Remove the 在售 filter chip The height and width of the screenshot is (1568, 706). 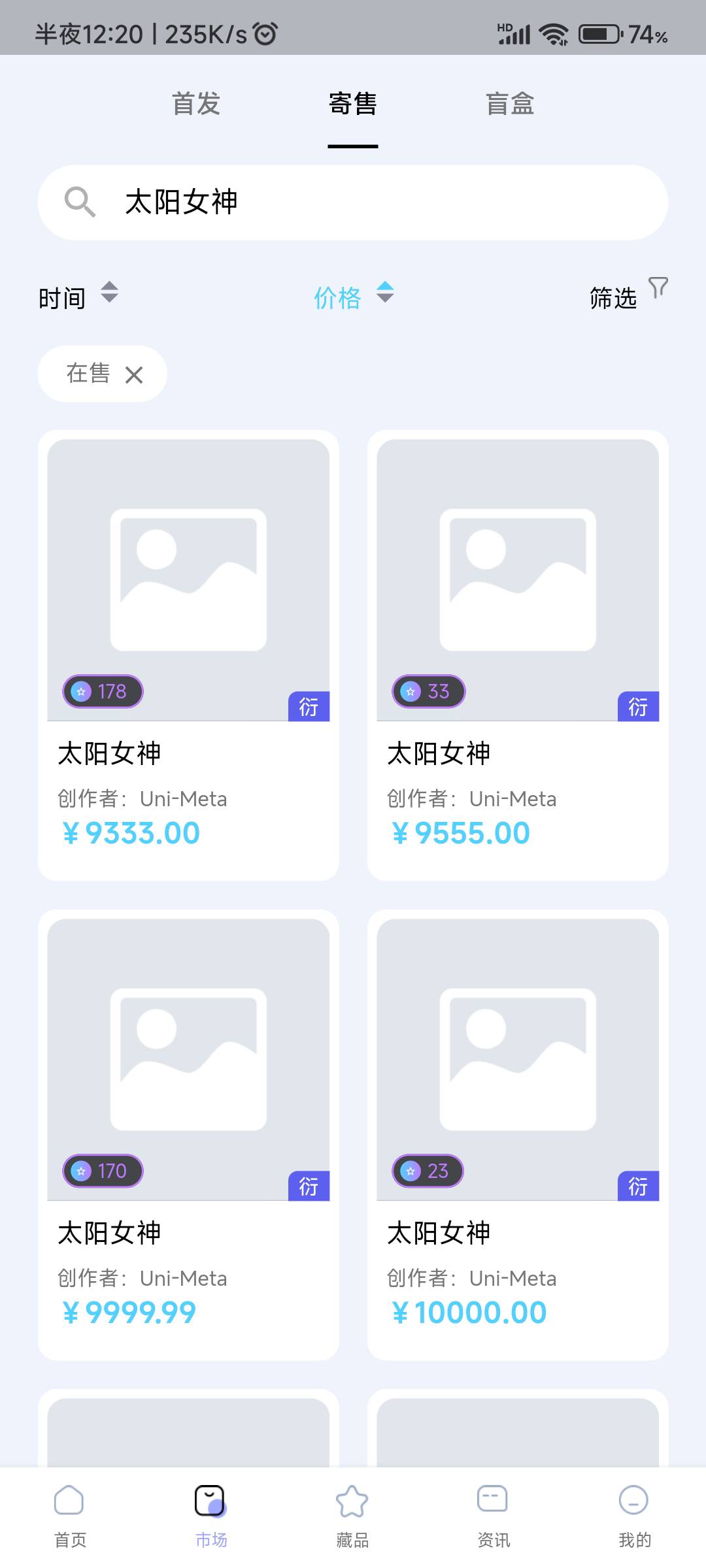pos(134,375)
